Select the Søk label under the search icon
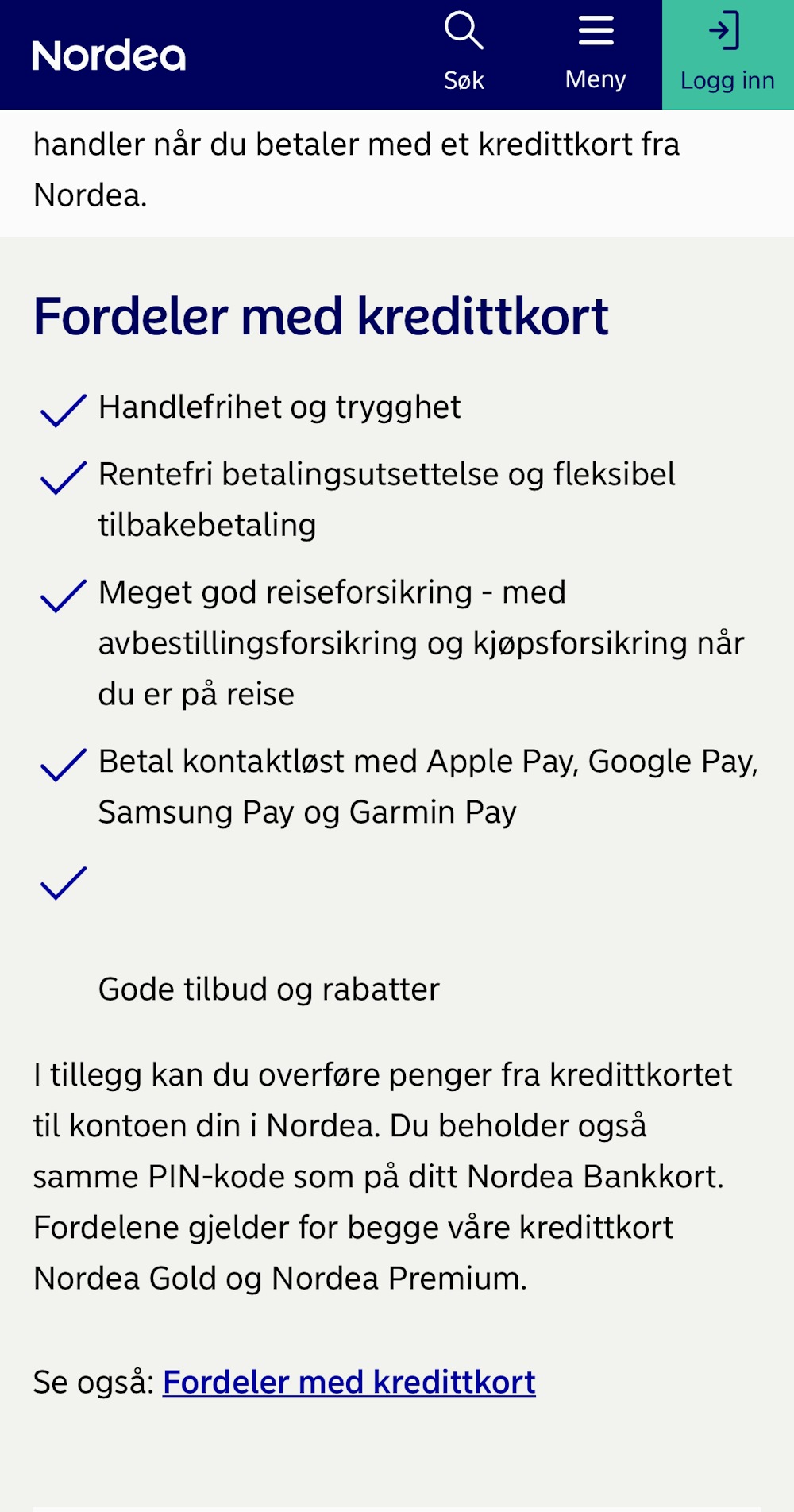The height and width of the screenshot is (1512, 794). coord(464,79)
